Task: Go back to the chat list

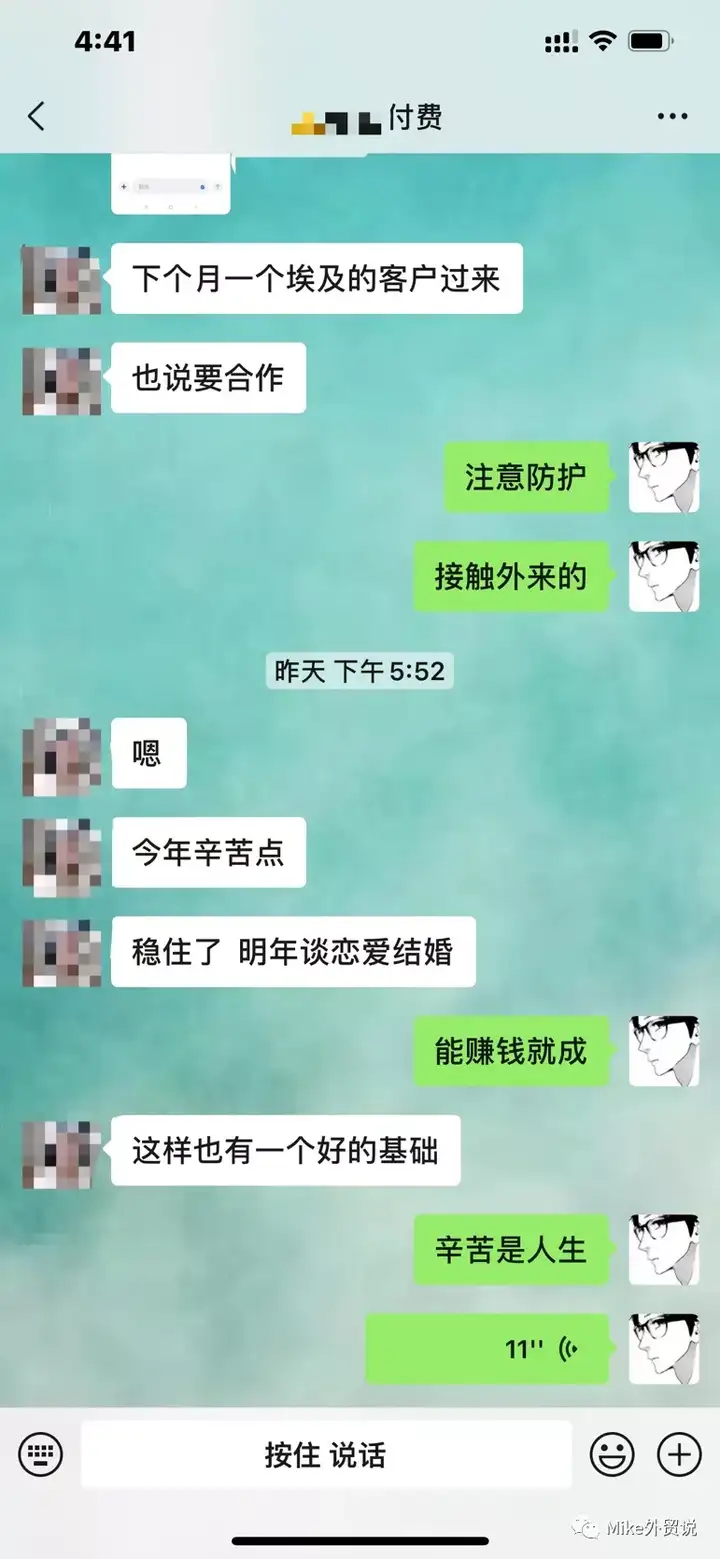Action: [37, 117]
